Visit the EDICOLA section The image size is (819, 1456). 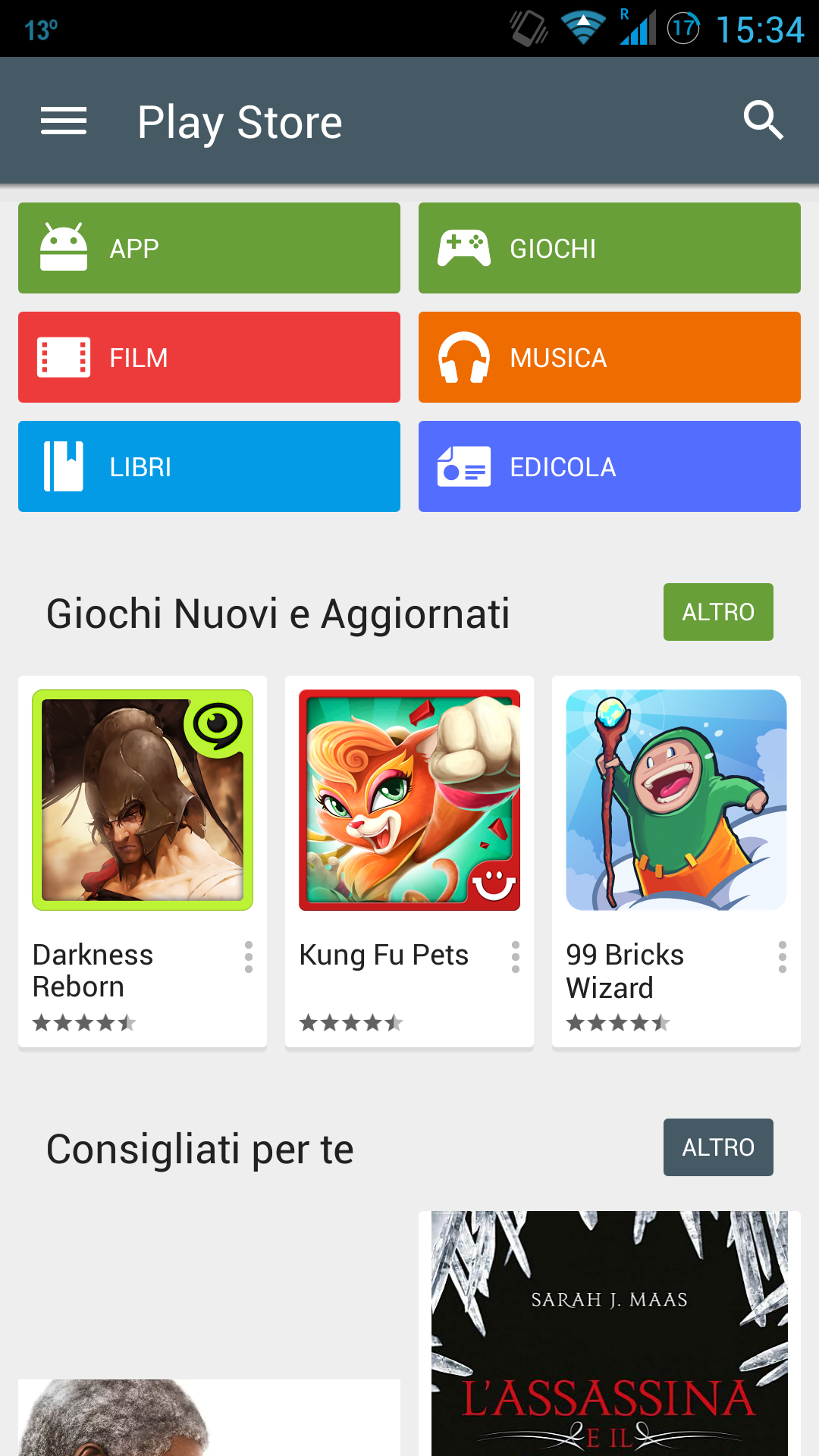tap(610, 466)
